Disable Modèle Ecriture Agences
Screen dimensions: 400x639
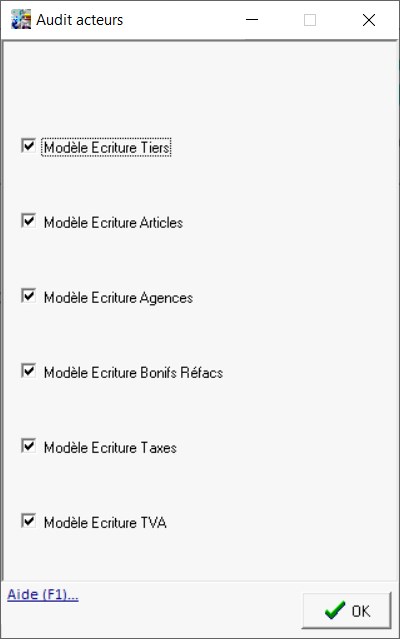point(29,296)
